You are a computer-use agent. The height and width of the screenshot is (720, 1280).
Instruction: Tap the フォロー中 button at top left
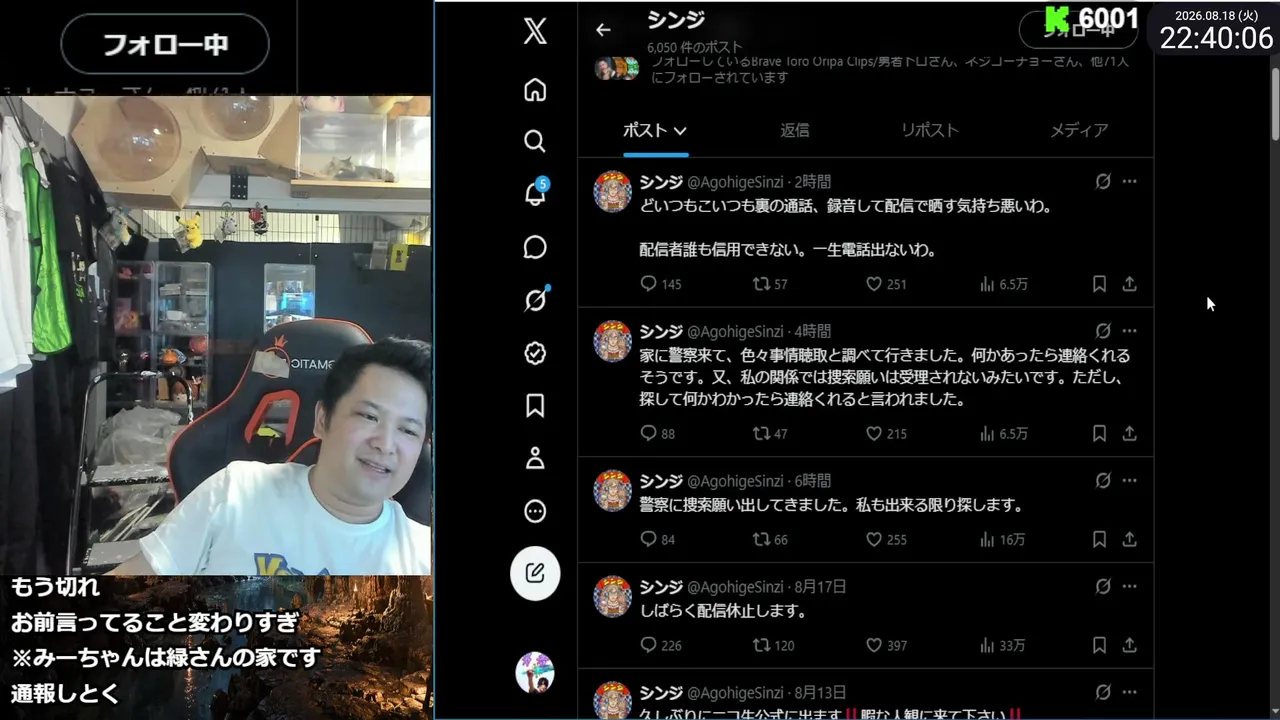[165, 45]
